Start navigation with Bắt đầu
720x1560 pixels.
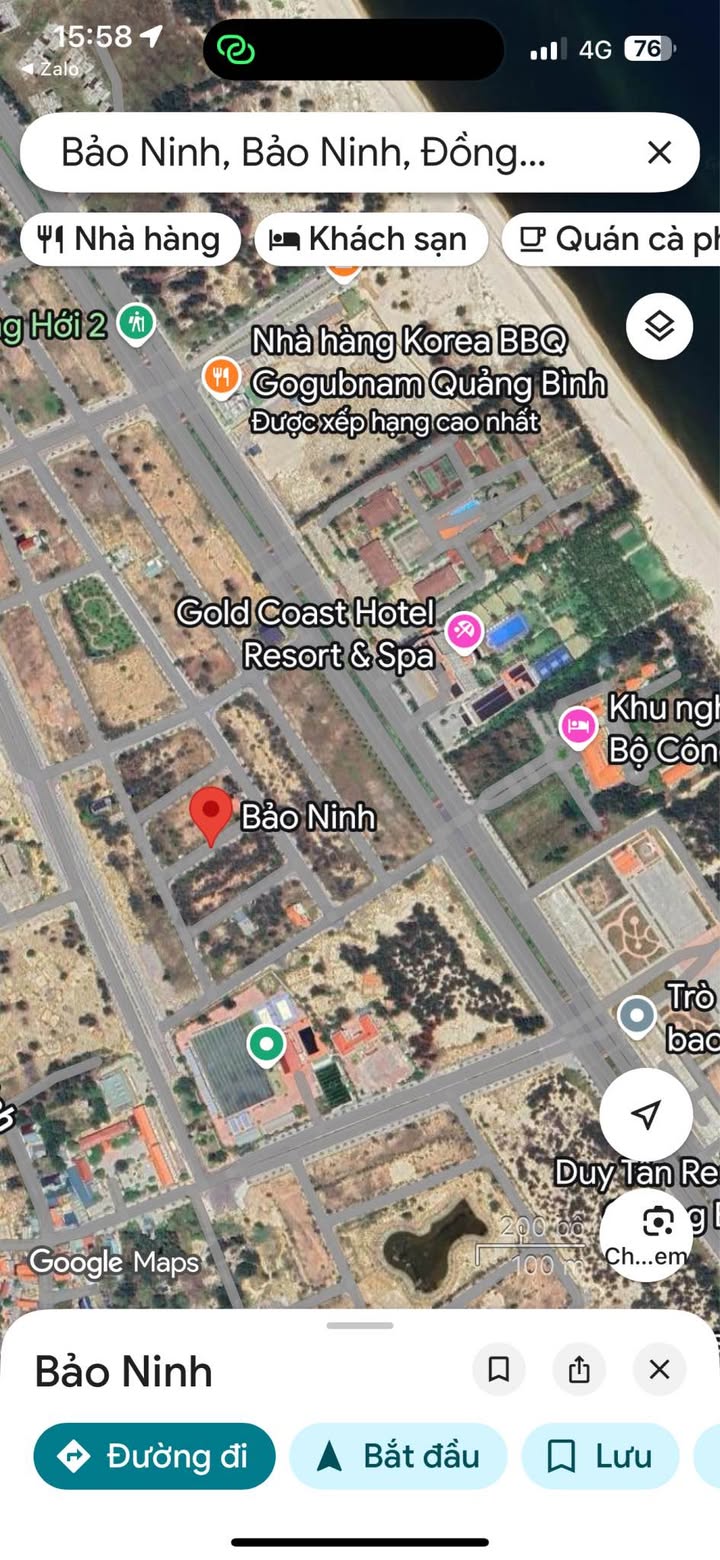point(398,1456)
